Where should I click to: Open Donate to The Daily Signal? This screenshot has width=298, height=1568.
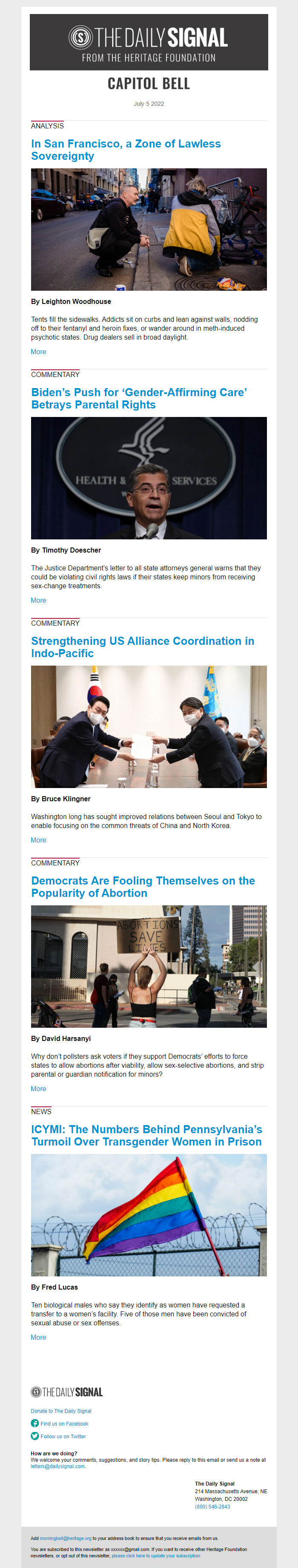[x=61, y=1410]
